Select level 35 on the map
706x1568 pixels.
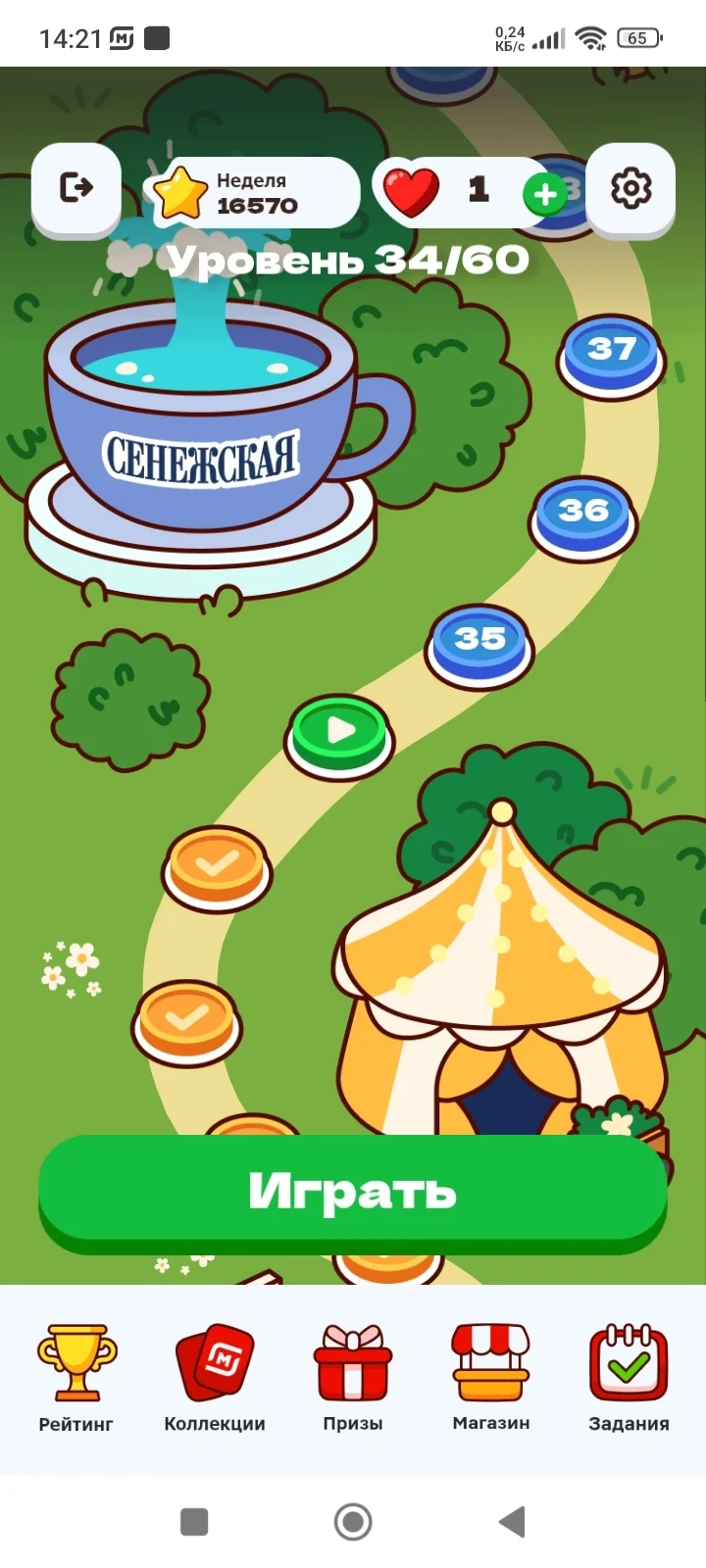coord(479,643)
